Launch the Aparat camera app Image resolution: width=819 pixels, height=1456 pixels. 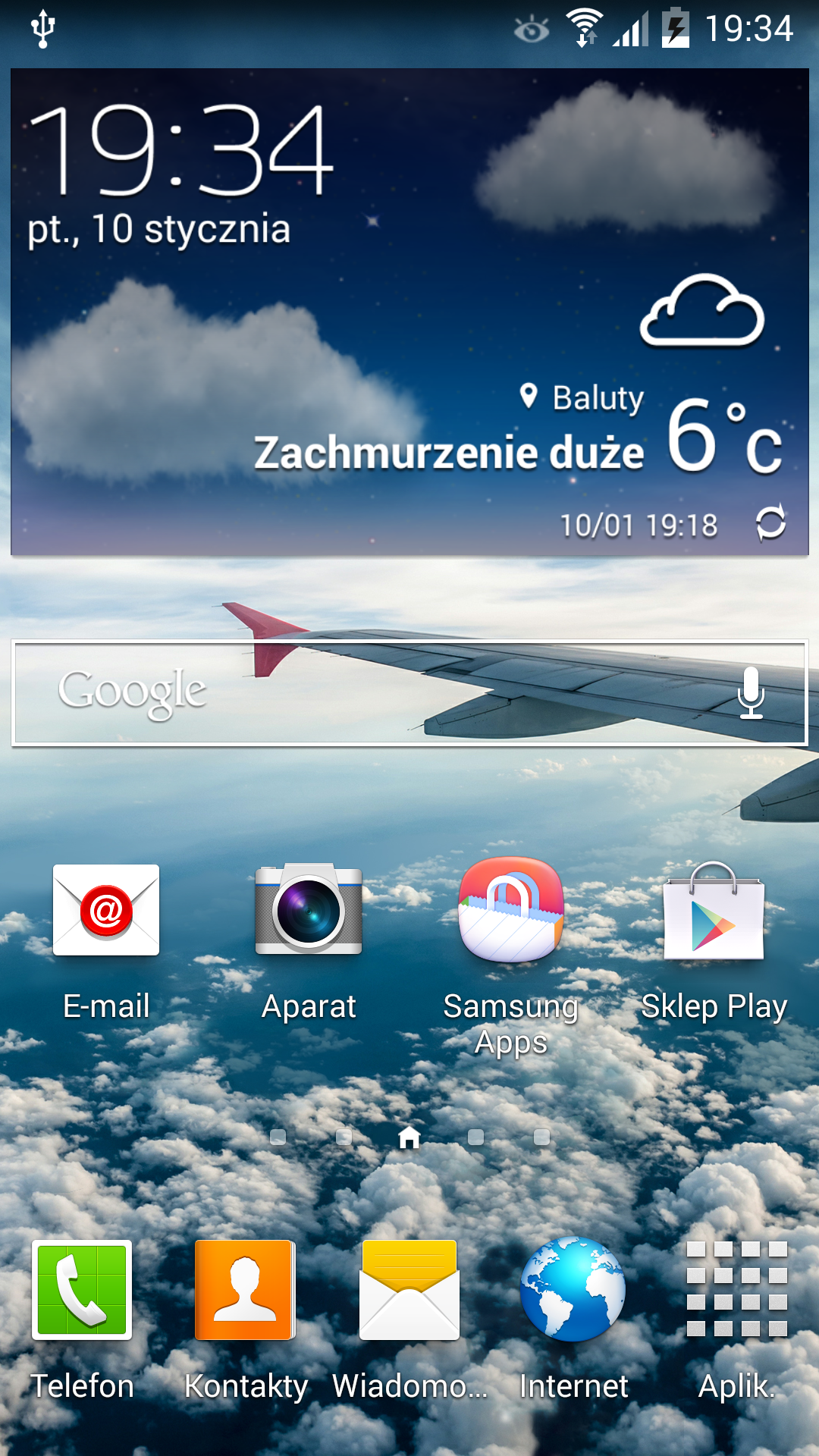[x=309, y=910]
